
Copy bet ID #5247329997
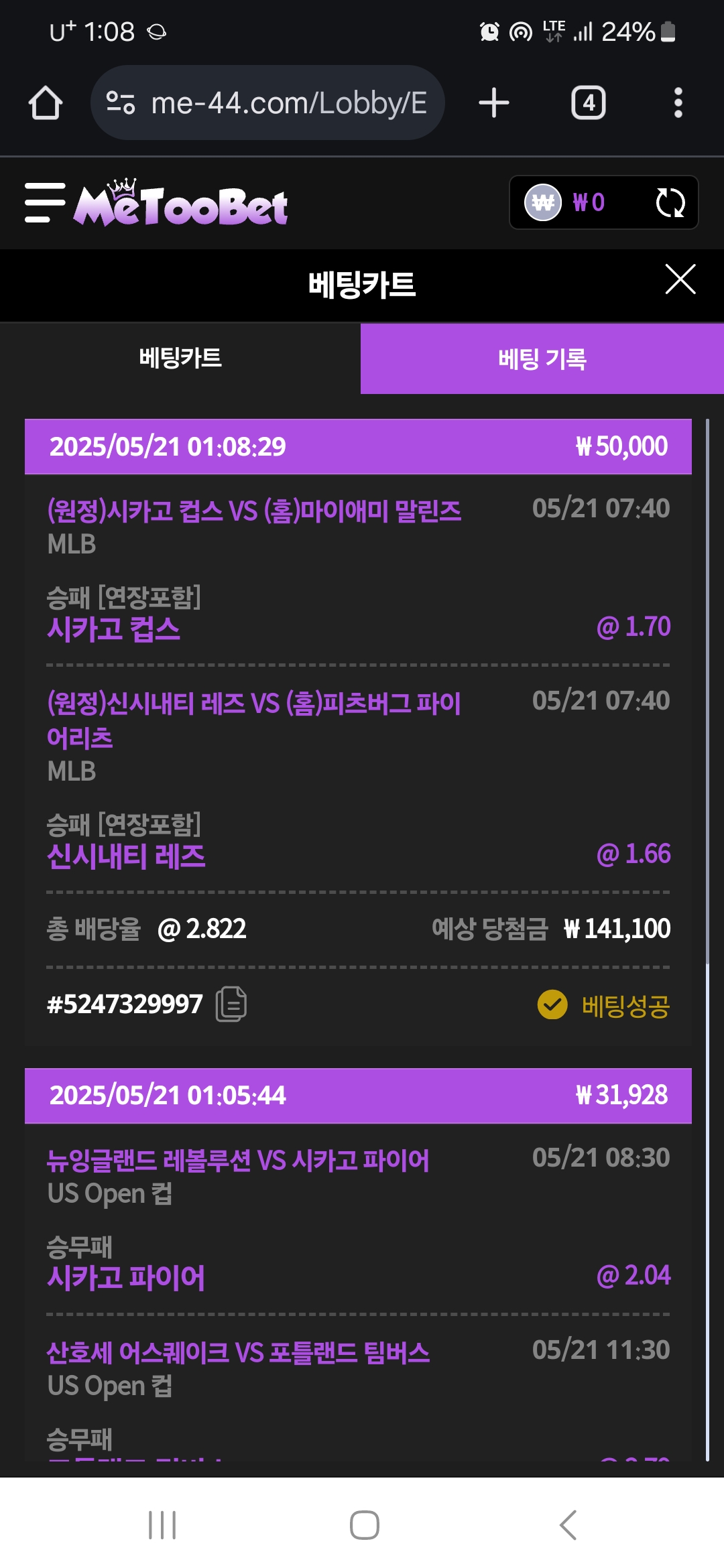[x=231, y=1004]
